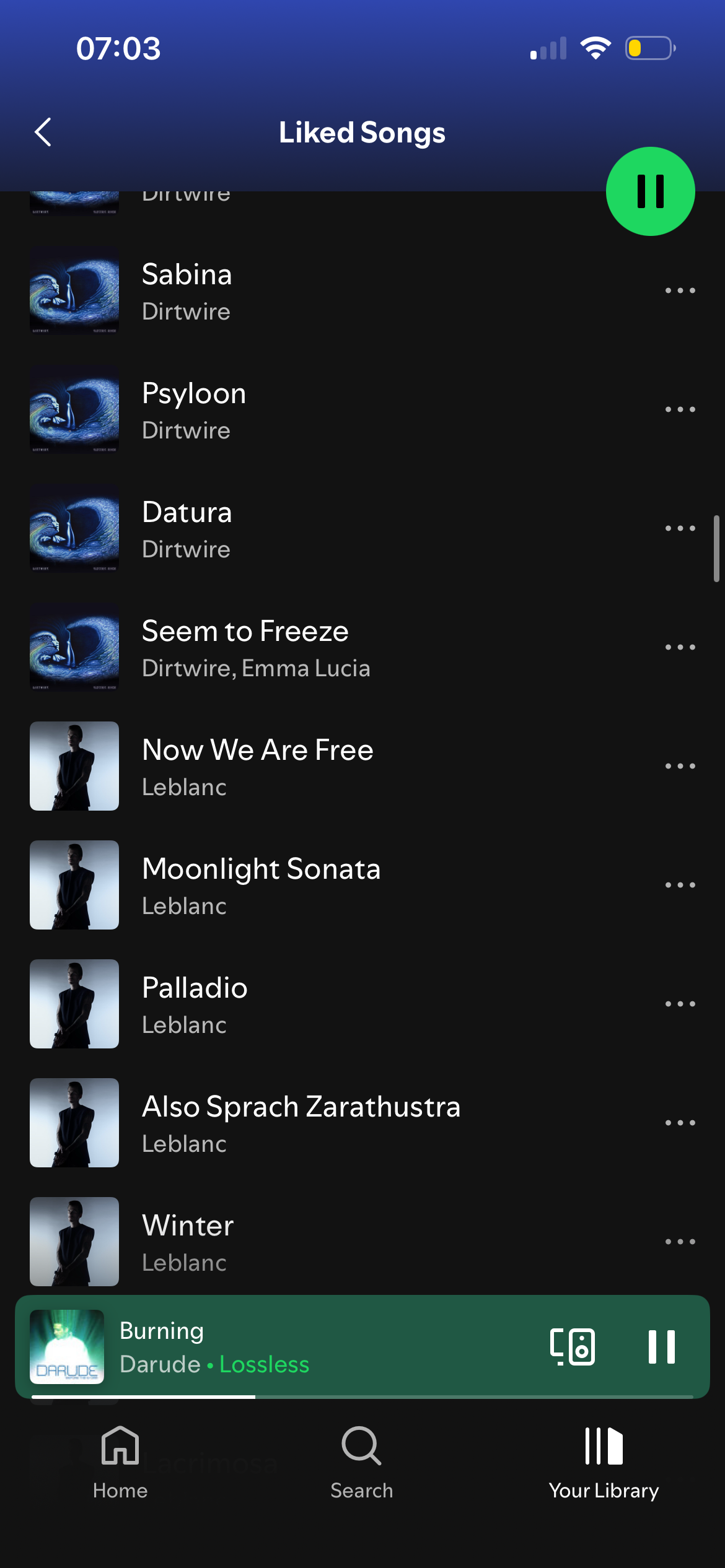Open more options for Seem to Freeze
This screenshot has height=1568, width=725.
680,647
